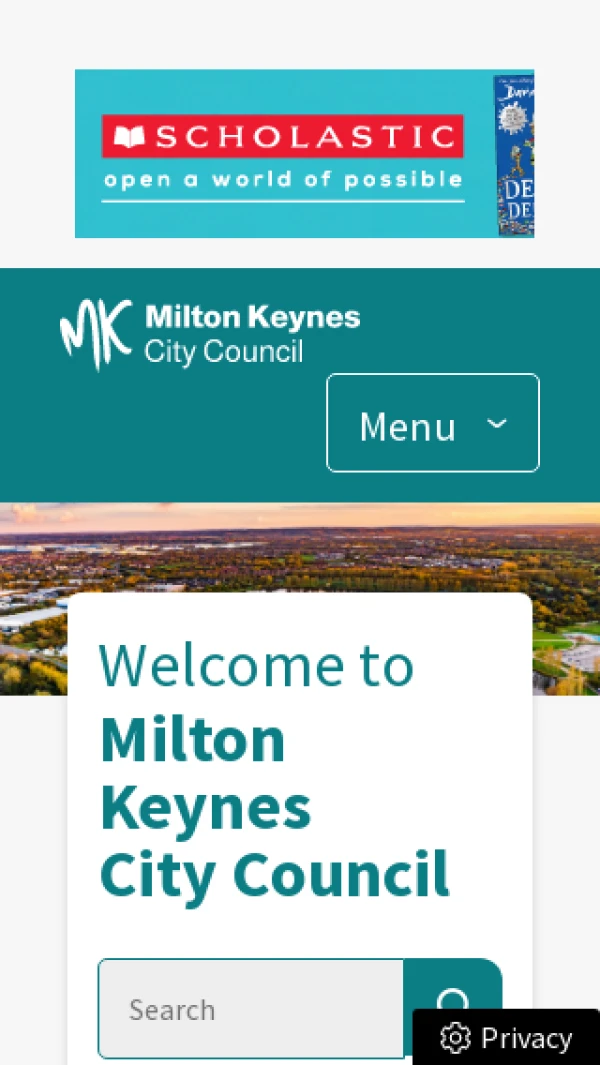Open the Privacy settings

pyautogui.click(x=507, y=1038)
